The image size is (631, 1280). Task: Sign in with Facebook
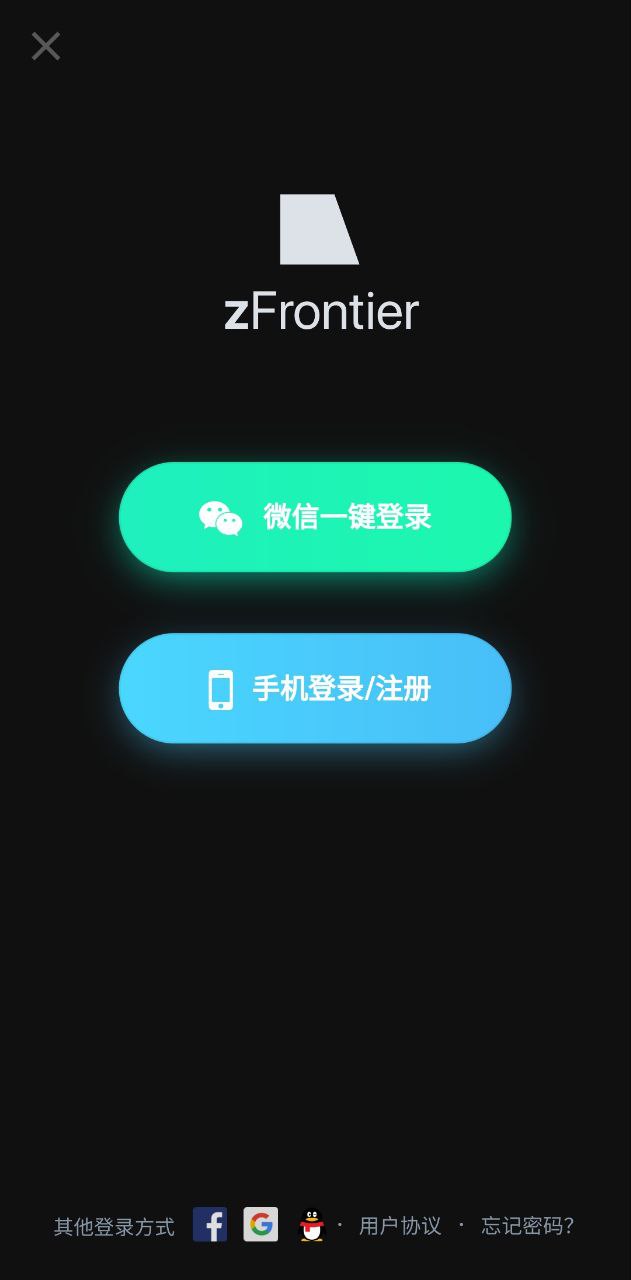click(210, 1224)
